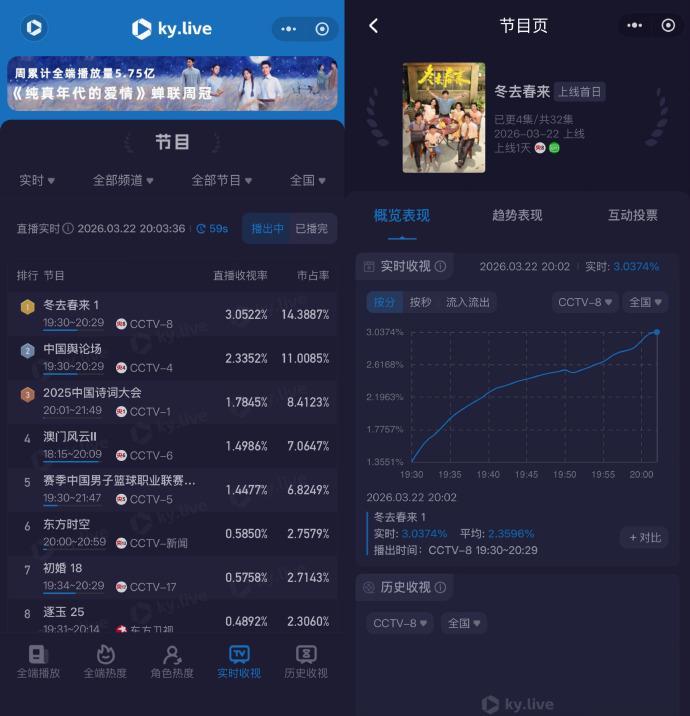The height and width of the screenshot is (716, 690).
Task: Open the info icon beside 直播实时
Action: pyautogui.click(x=68, y=229)
